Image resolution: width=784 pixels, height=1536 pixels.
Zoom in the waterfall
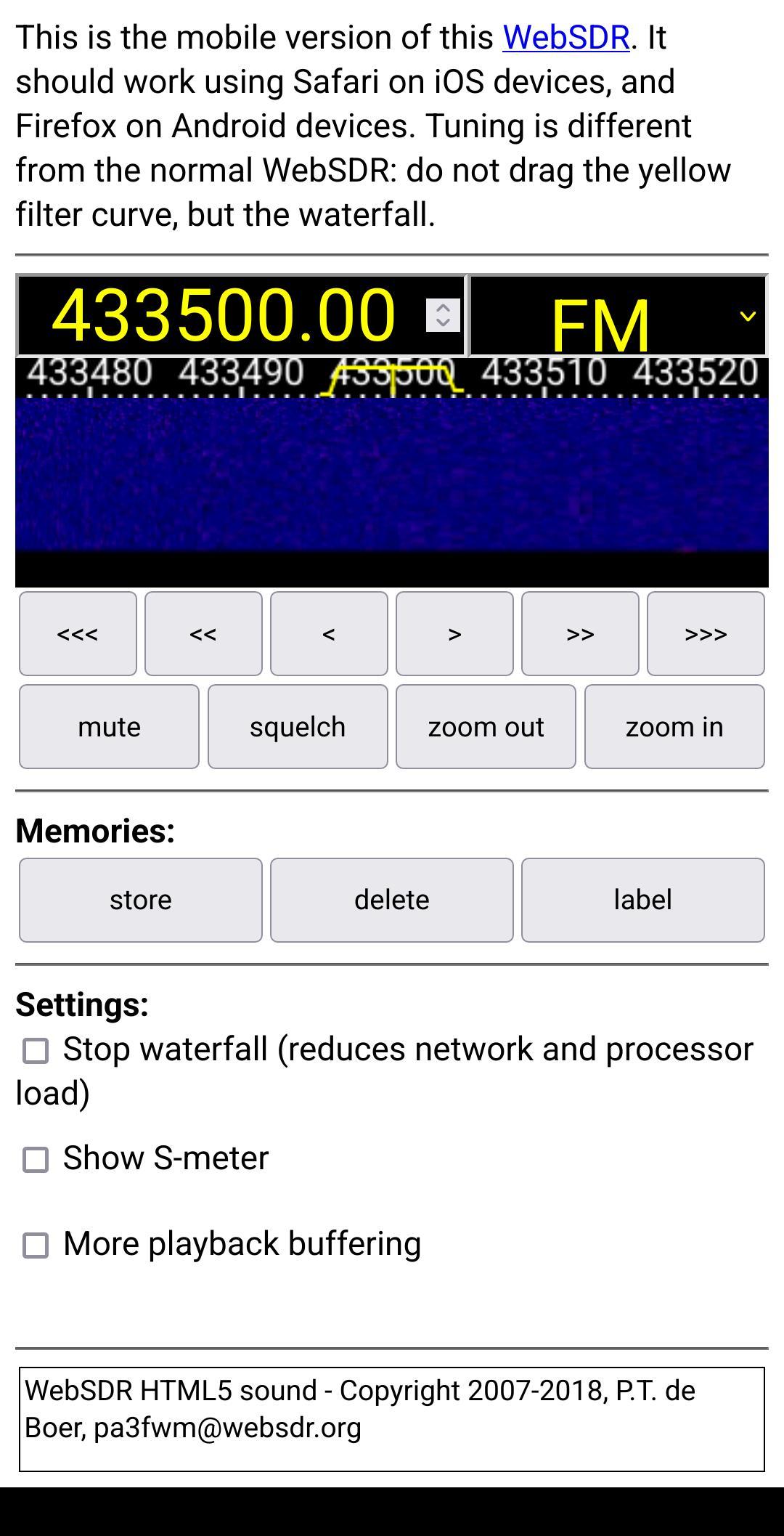pos(674,726)
